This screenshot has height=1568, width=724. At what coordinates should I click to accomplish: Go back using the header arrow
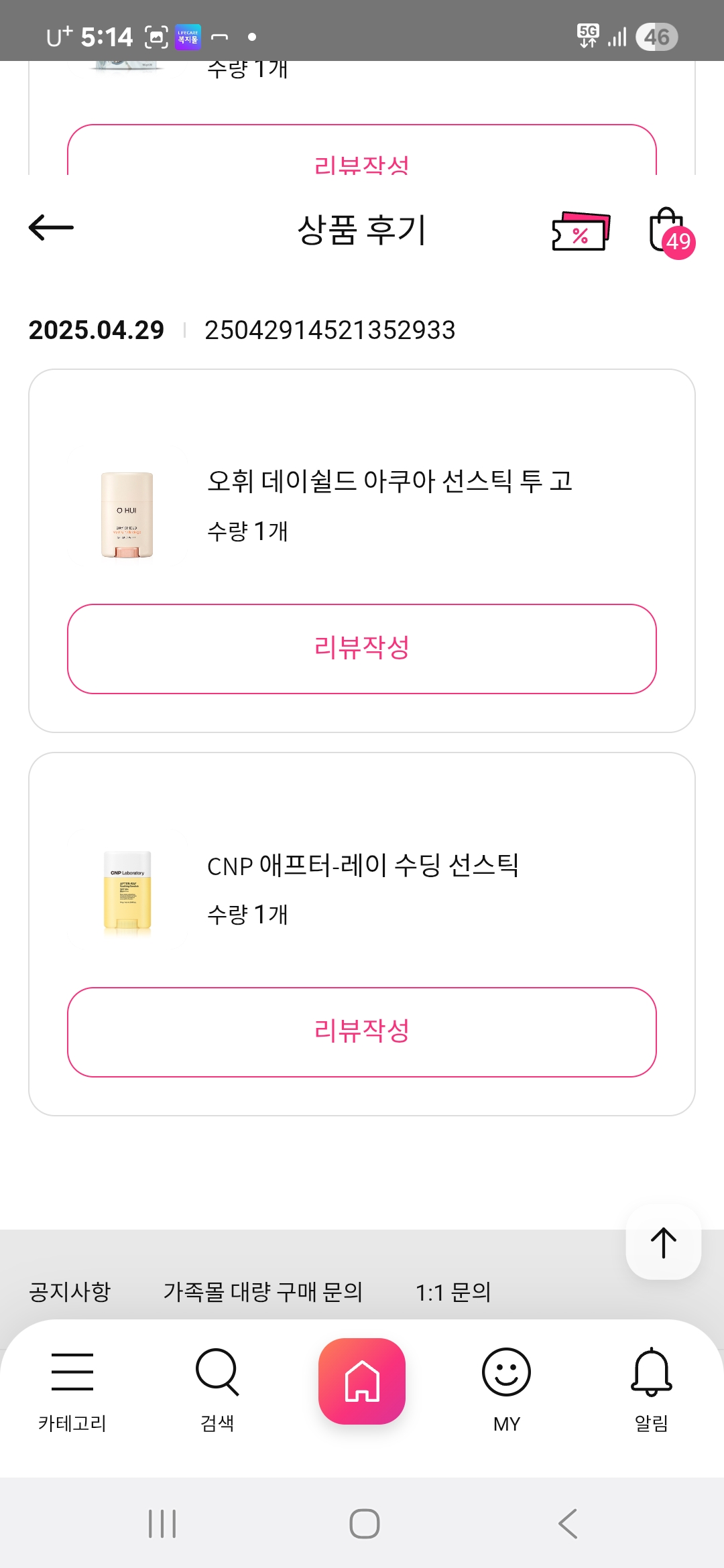point(51,228)
